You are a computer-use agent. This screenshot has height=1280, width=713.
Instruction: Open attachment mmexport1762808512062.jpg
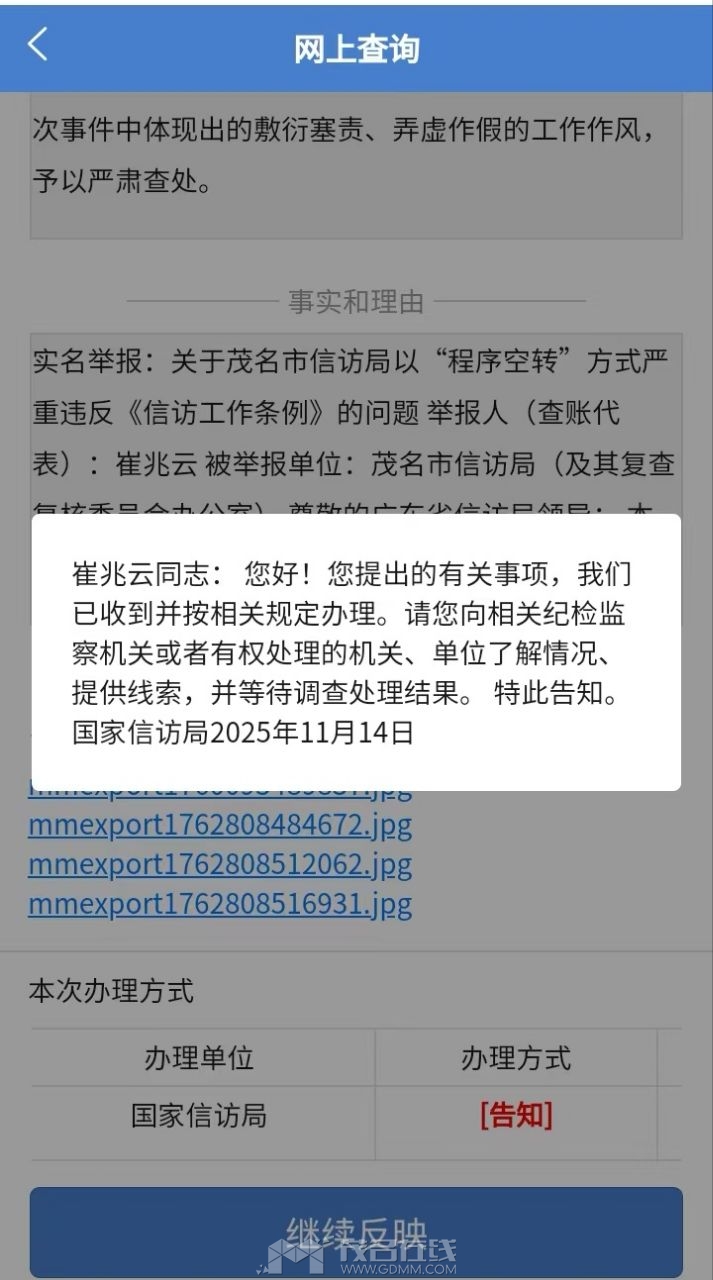[x=220, y=864]
